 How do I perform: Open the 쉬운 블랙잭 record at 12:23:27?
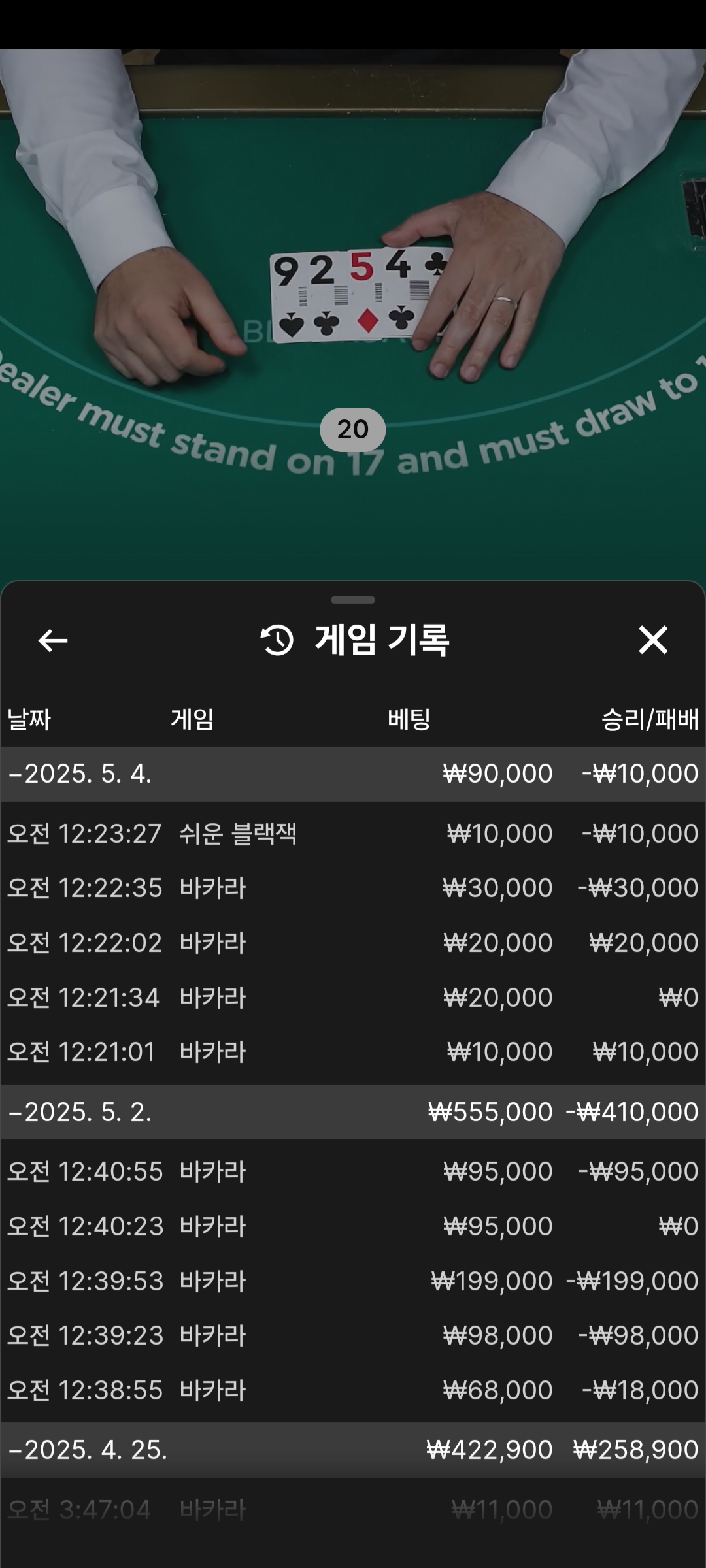pos(353,834)
